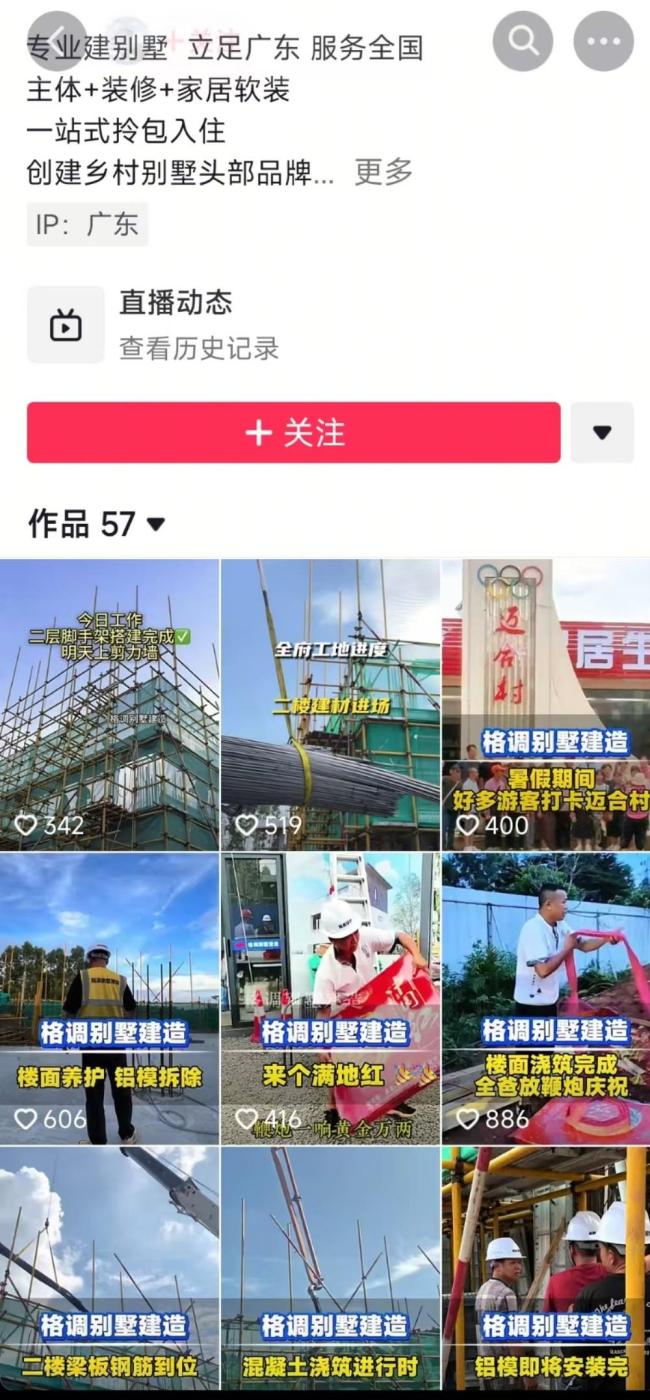Open video 楼面浇筑完成 放鞭炮庆祝
The height and width of the screenshot is (1400, 650).
point(546,998)
